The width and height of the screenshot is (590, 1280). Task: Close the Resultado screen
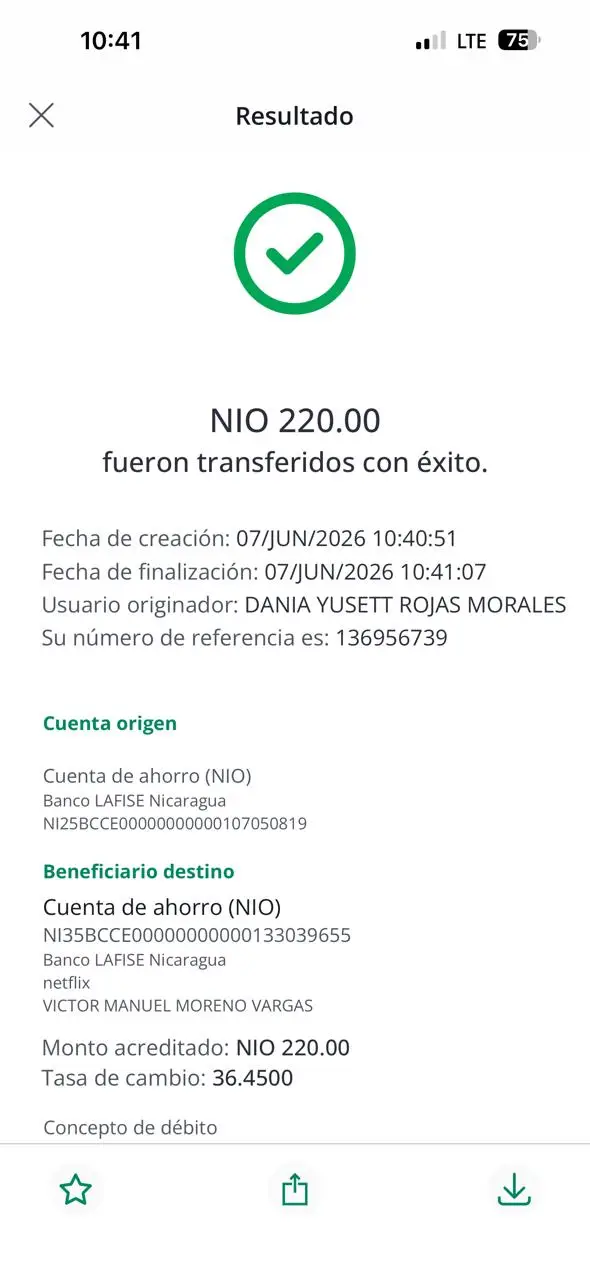[41, 115]
